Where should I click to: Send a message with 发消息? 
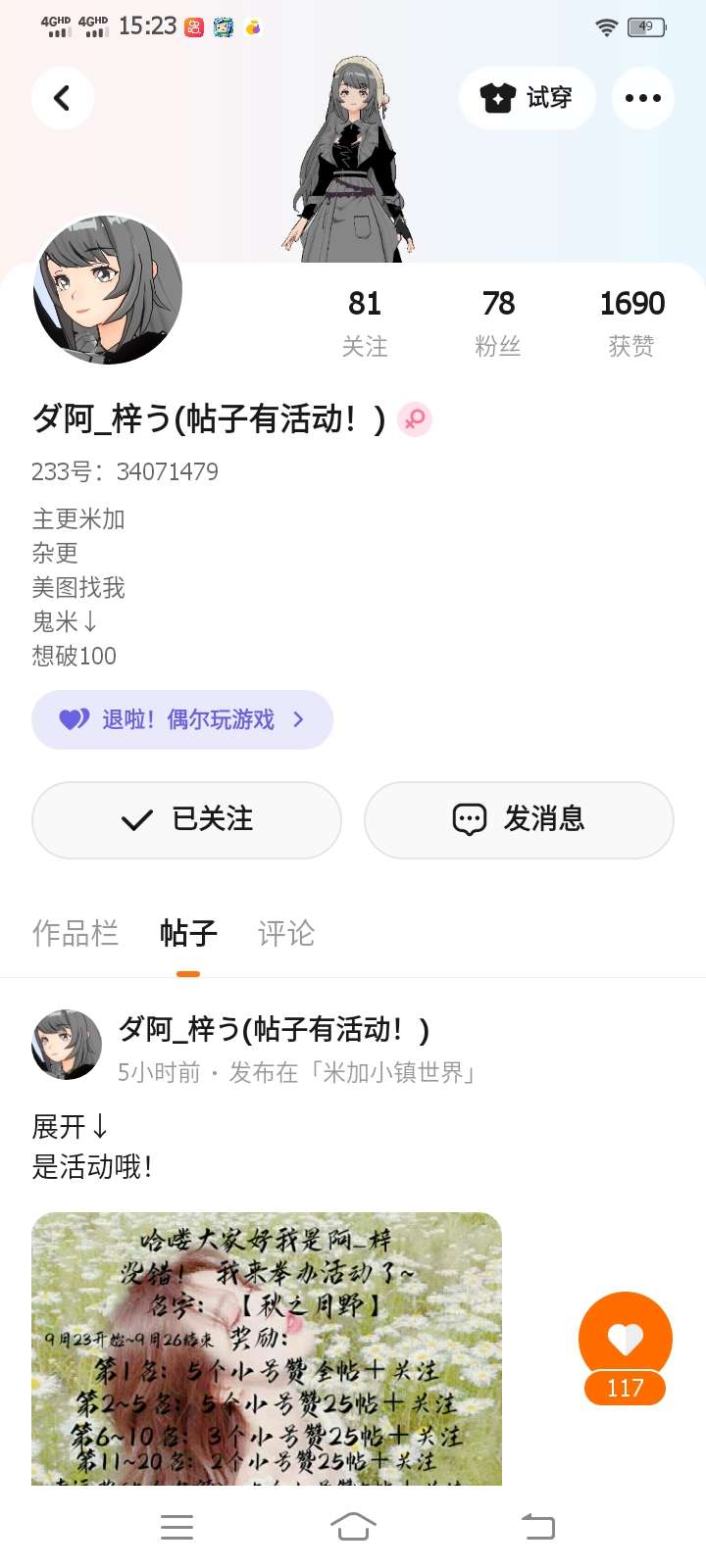519,819
